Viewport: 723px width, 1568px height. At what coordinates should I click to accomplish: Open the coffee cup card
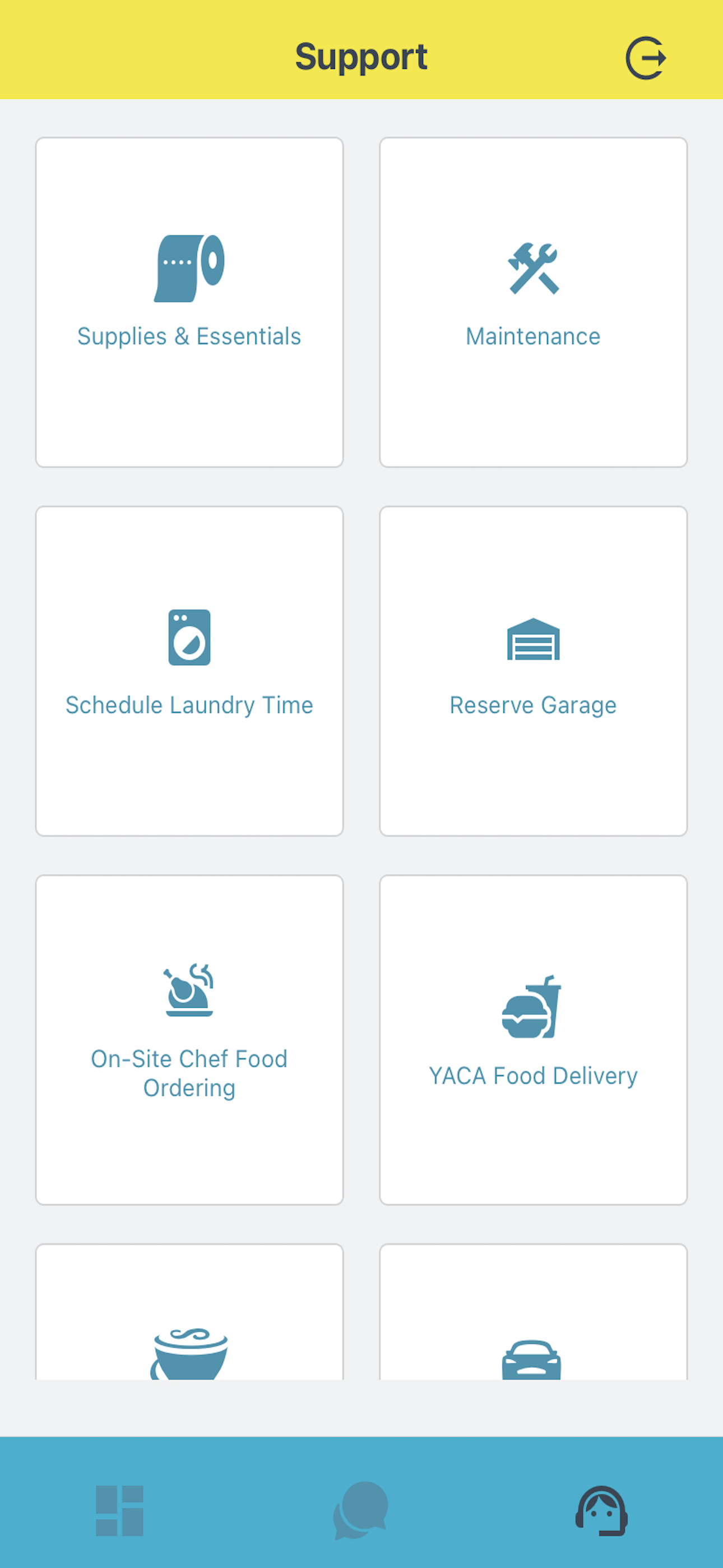point(189,1312)
